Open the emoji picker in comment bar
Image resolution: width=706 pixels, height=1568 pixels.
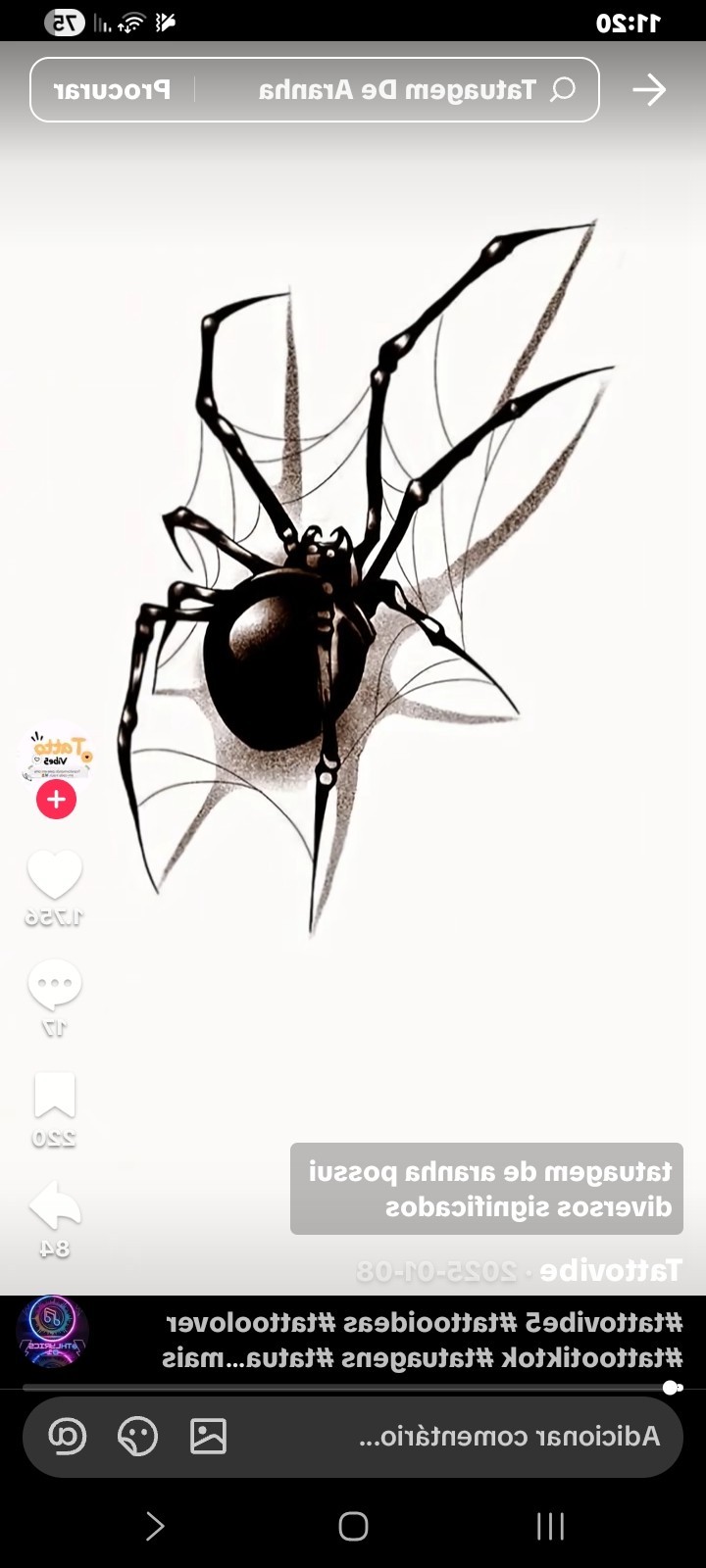137,1437
